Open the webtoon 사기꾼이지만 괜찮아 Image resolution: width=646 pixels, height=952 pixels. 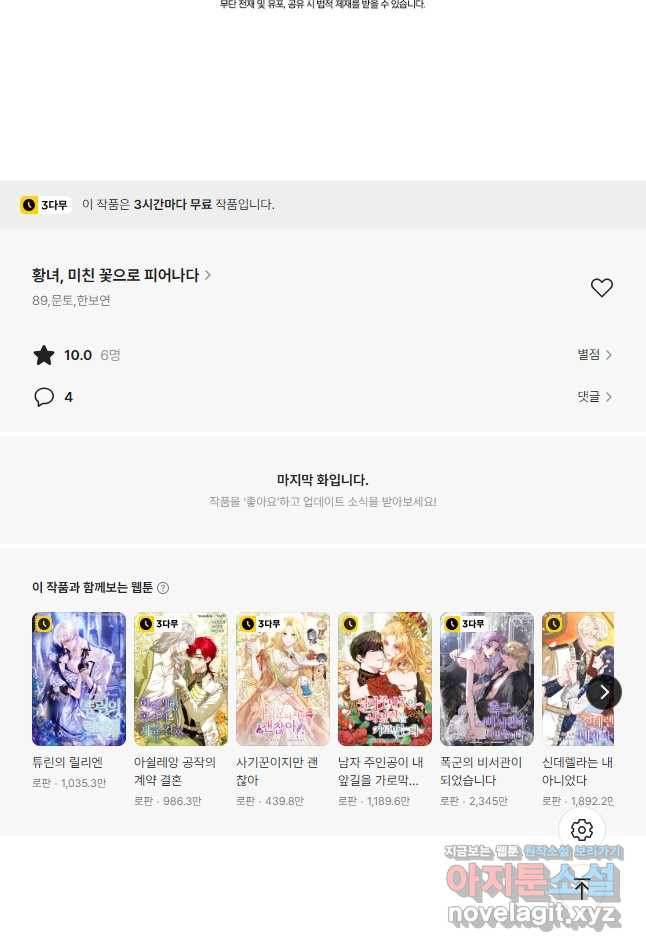(283, 679)
